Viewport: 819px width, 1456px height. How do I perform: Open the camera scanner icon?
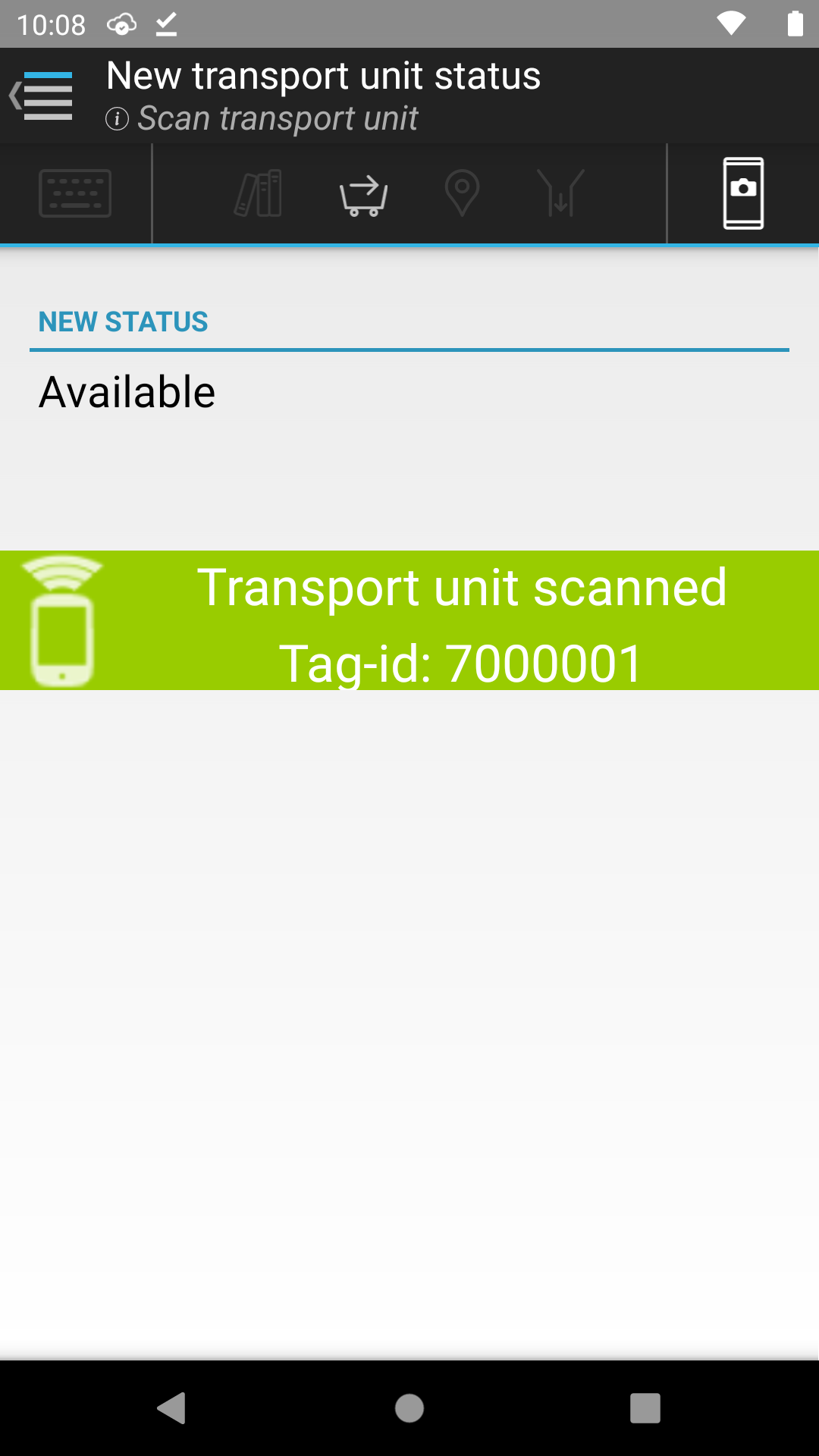pos(743,193)
